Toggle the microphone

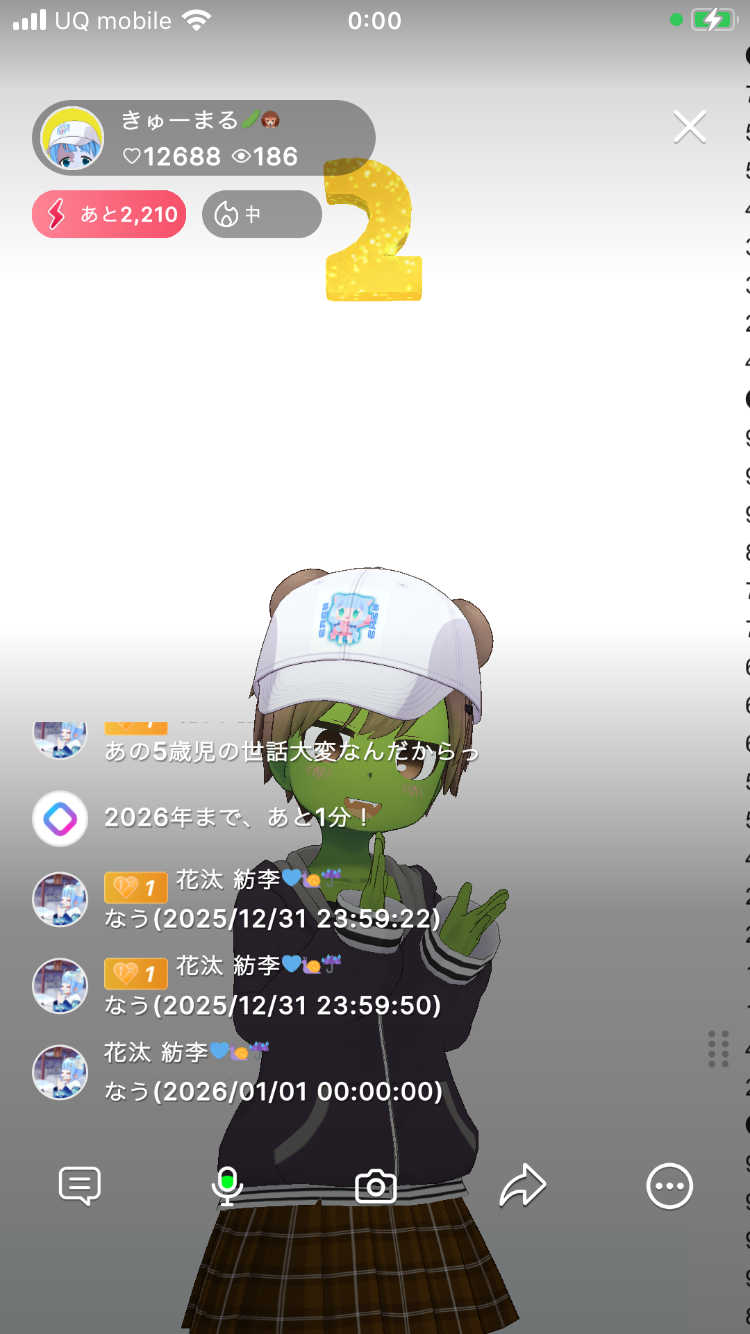227,1186
